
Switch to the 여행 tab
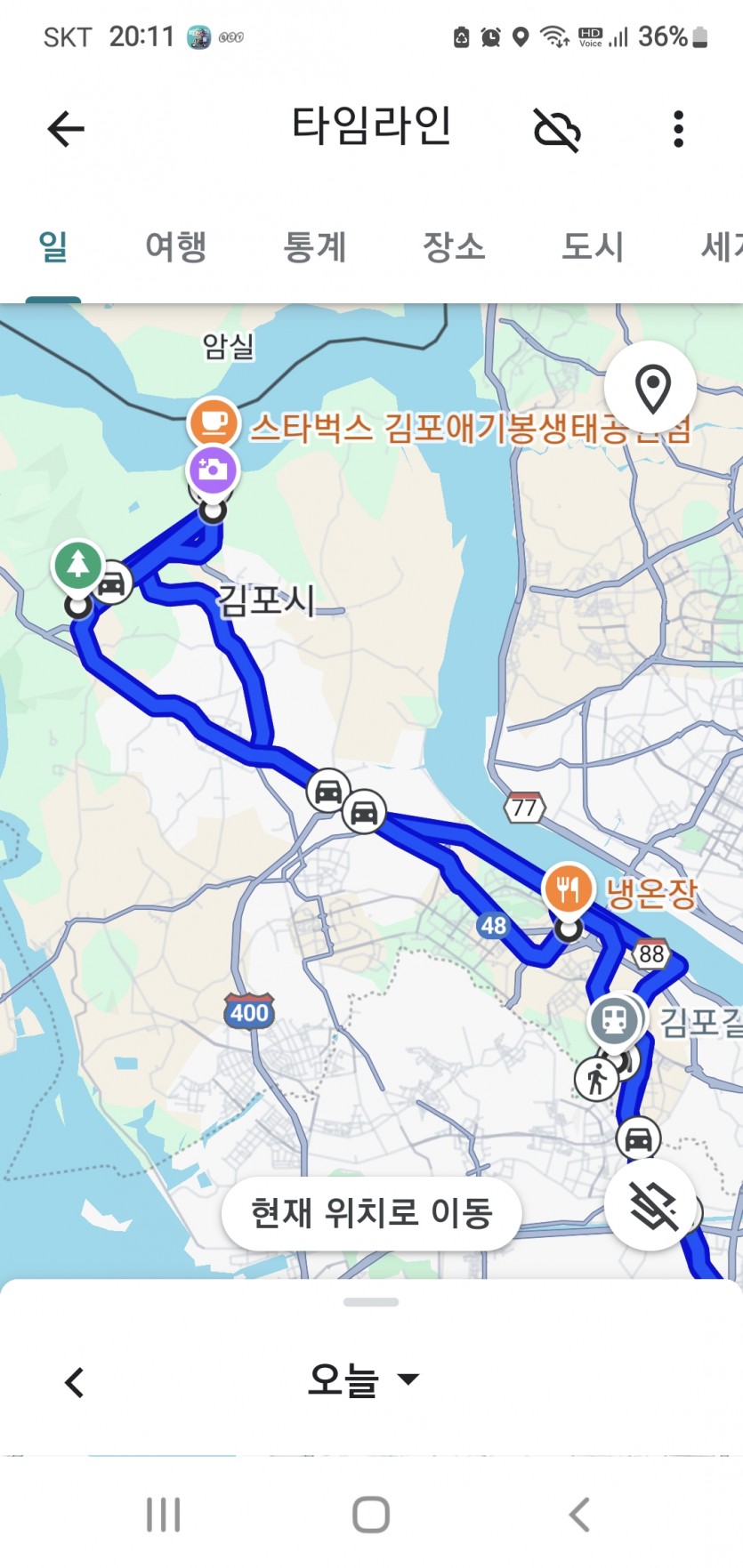pos(176,246)
